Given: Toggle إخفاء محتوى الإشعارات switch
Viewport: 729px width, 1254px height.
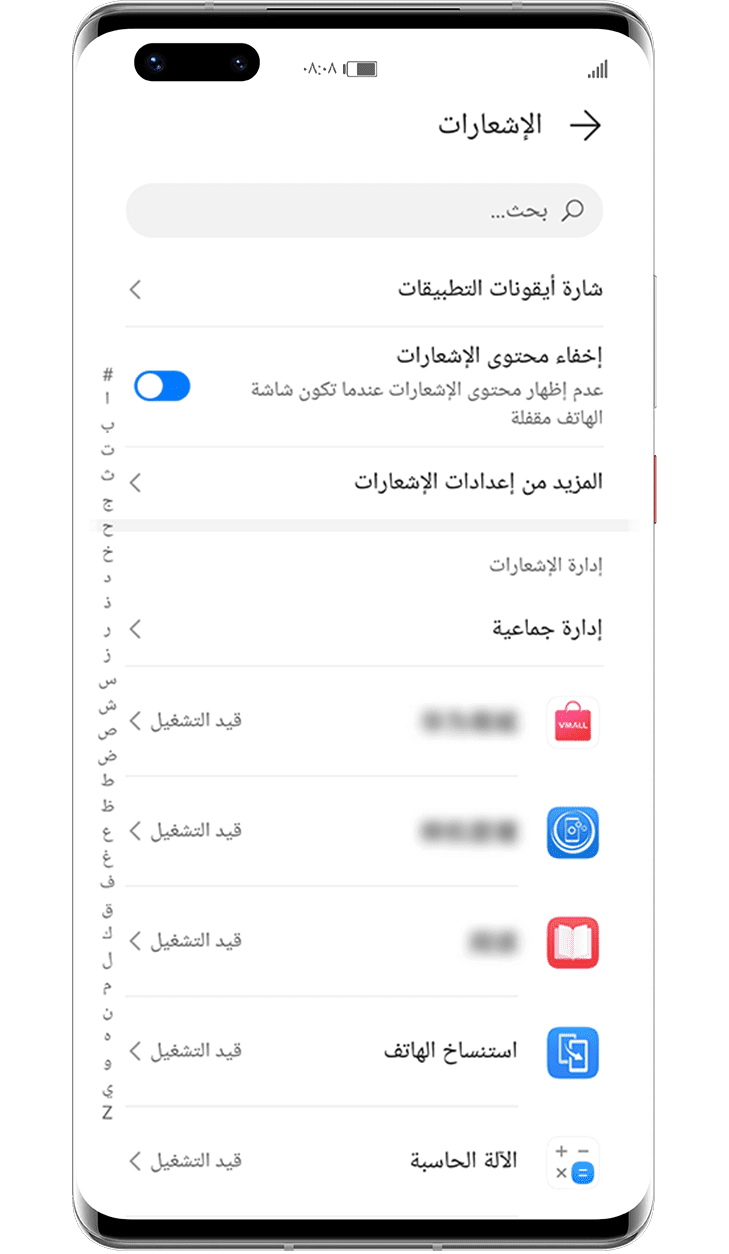Looking at the screenshot, I should (162, 386).
